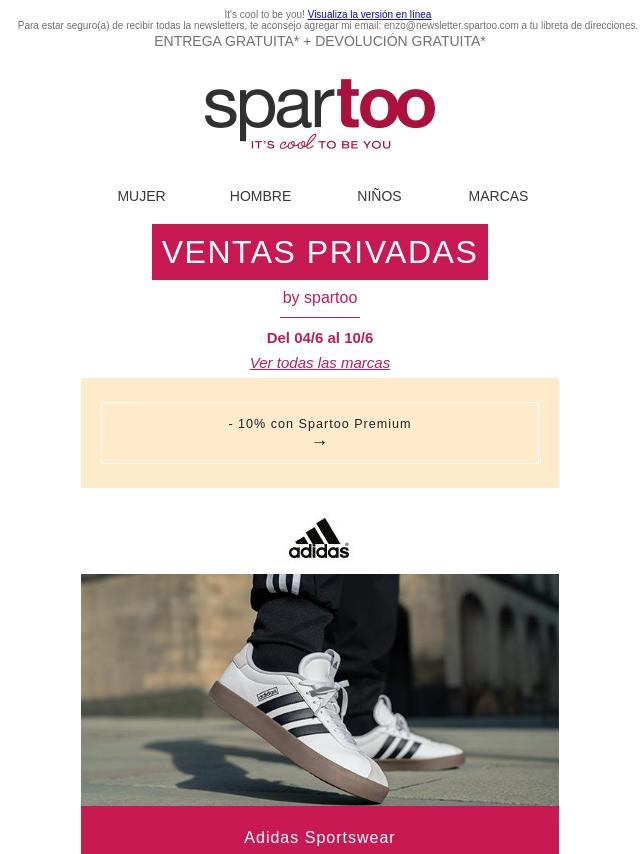Open the 'Visualiza la versión en línea' link
Viewport: 640px width, 854px height.
(369, 15)
